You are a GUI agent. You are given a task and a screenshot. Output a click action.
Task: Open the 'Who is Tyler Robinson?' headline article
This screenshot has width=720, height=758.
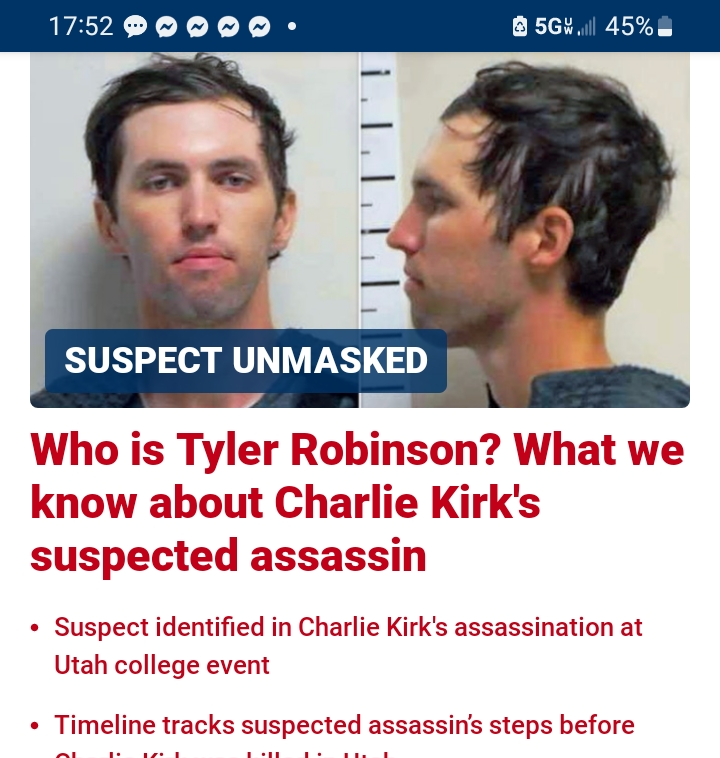coord(356,502)
